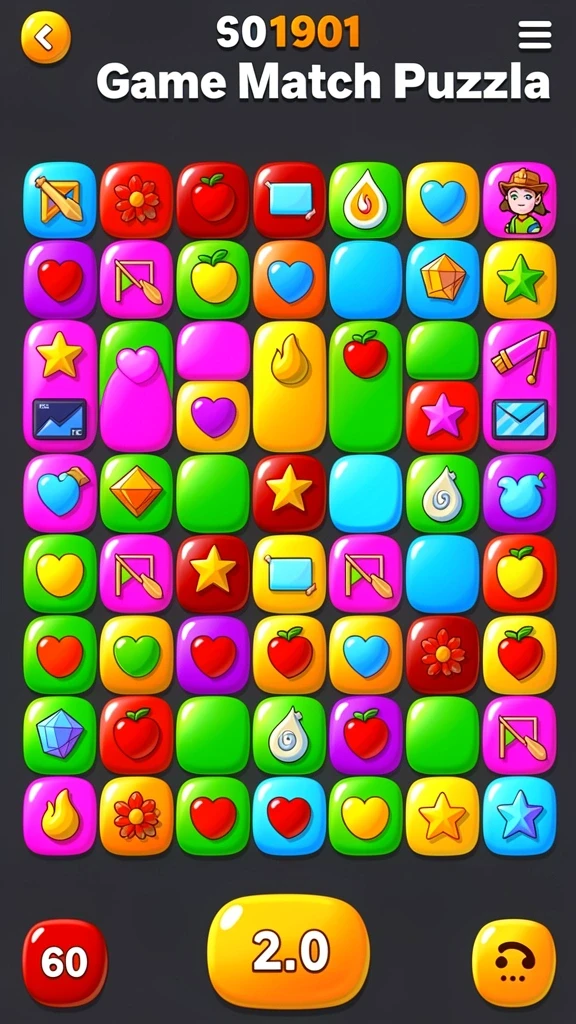This screenshot has height=1024, width=576.
Task: Tap the flame on the pink tile
Action: [59, 816]
